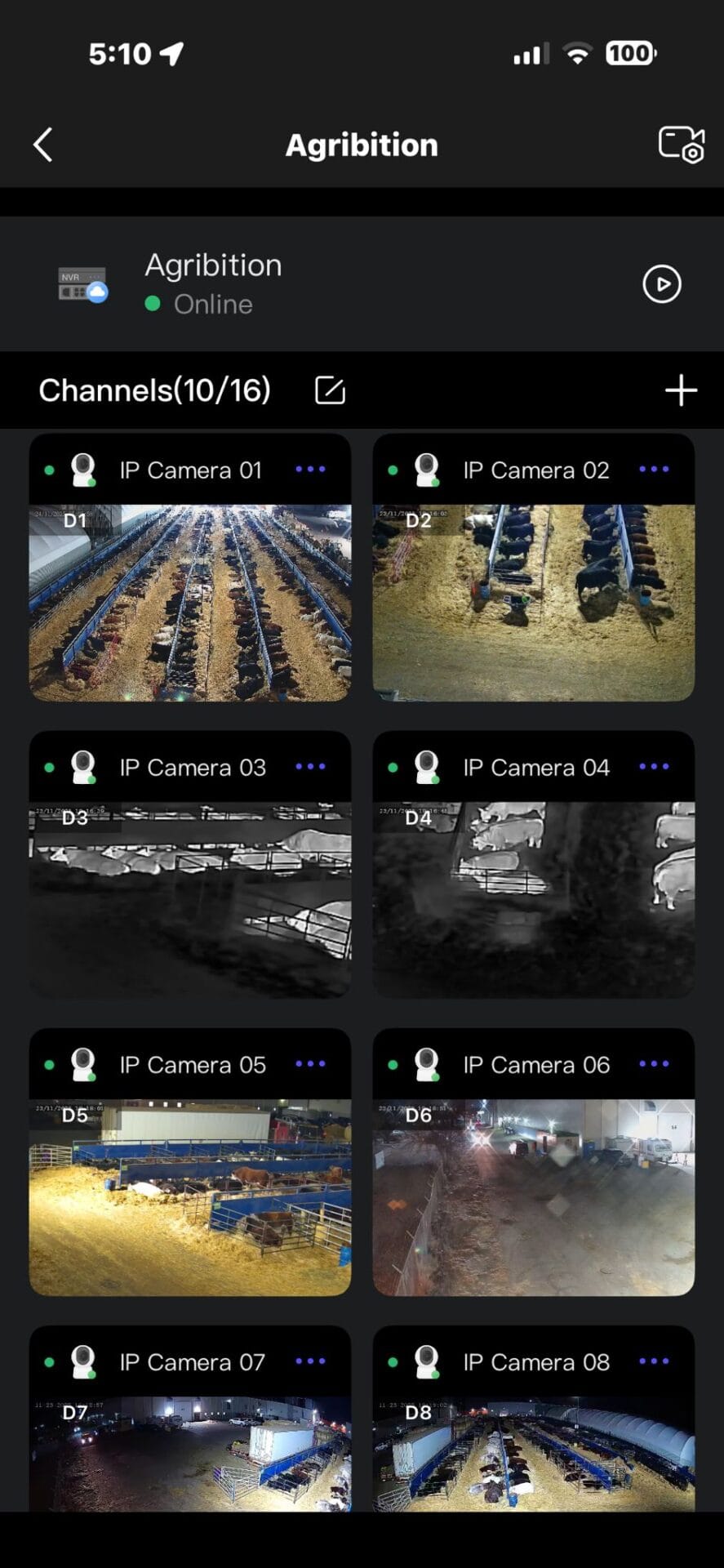The width and height of the screenshot is (724, 1568).
Task: View the IP Camera 02 feed
Action: 534,603
